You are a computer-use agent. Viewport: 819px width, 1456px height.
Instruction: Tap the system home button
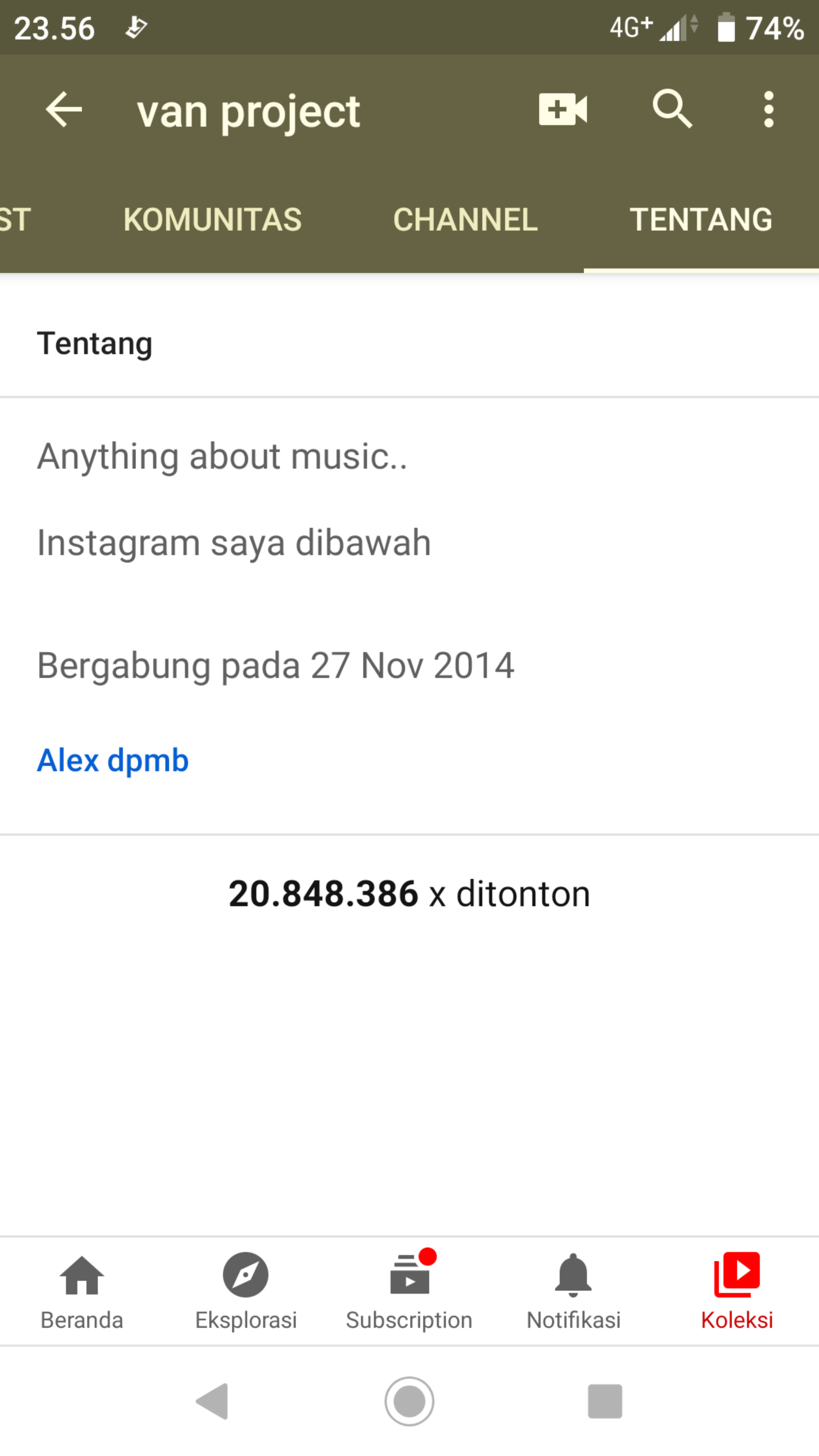tap(409, 1401)
